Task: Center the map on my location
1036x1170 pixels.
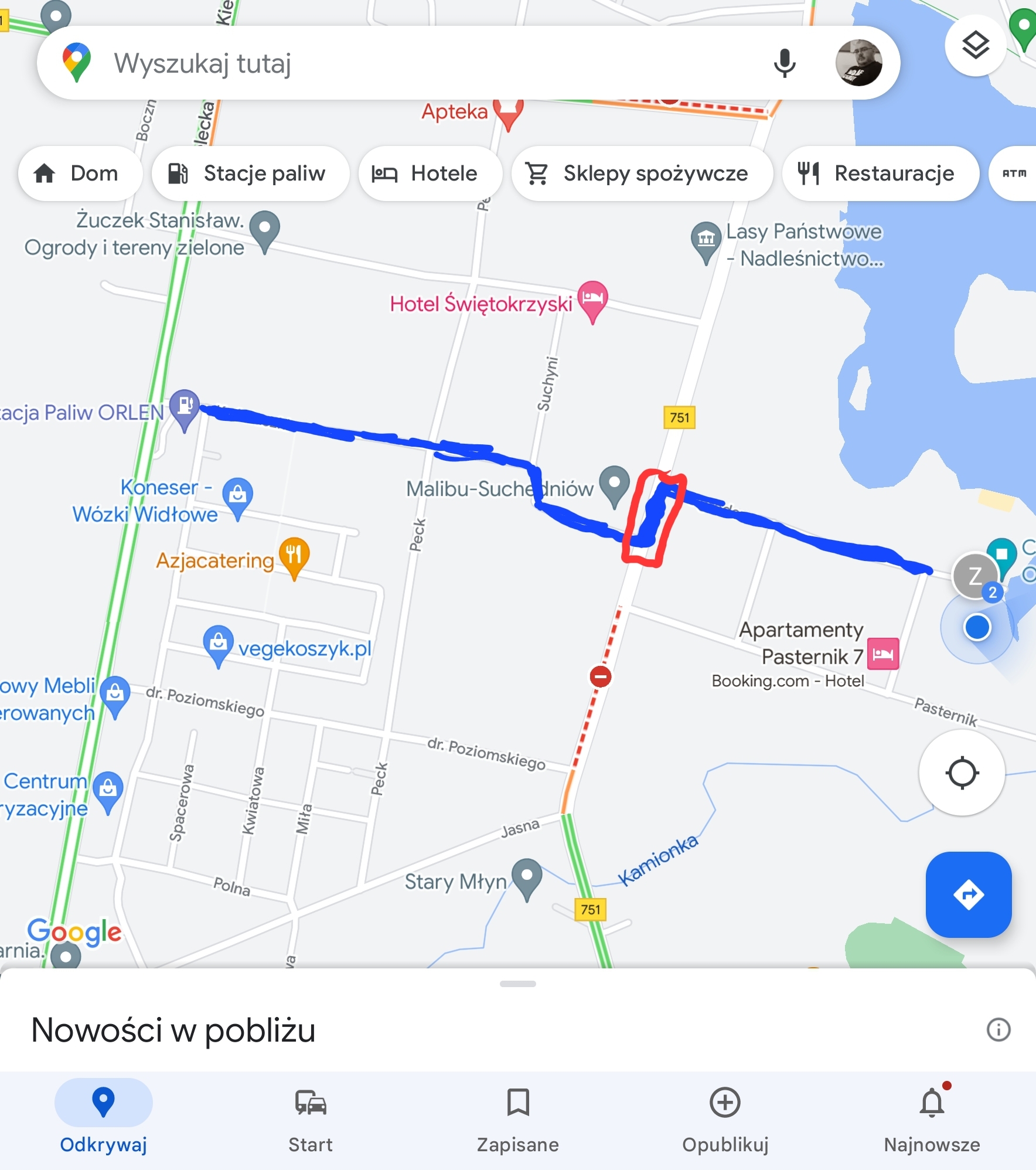Action: point(962,773)
